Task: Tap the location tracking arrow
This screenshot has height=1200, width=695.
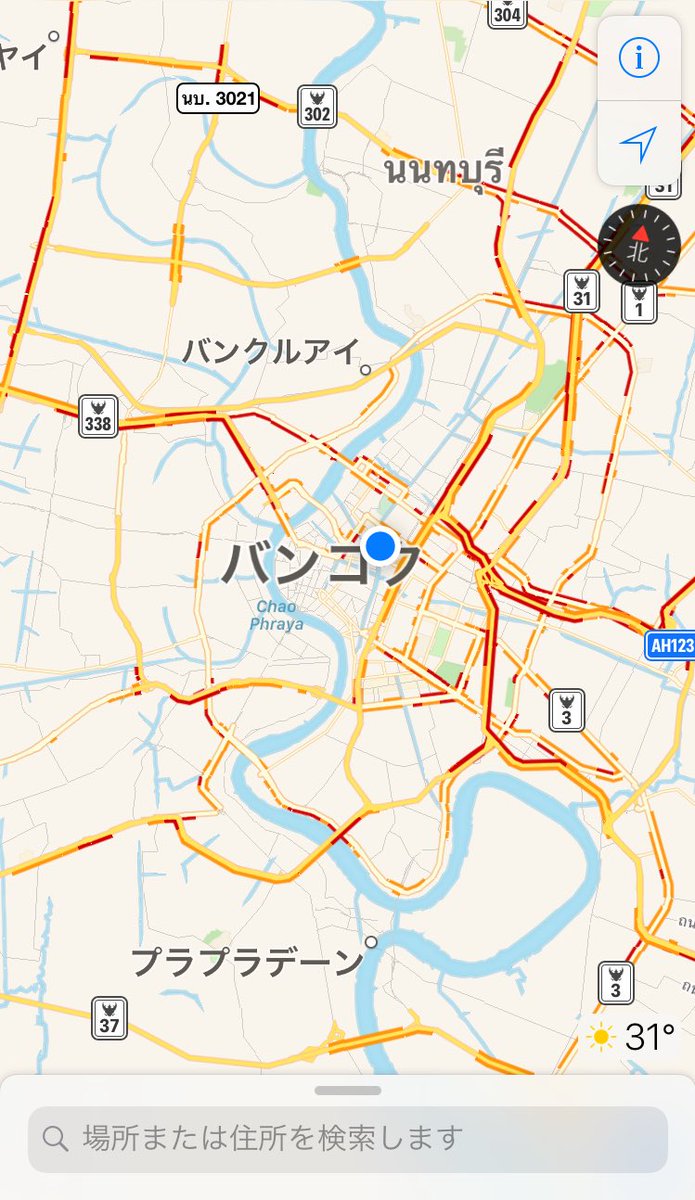Action: [639, 144]
